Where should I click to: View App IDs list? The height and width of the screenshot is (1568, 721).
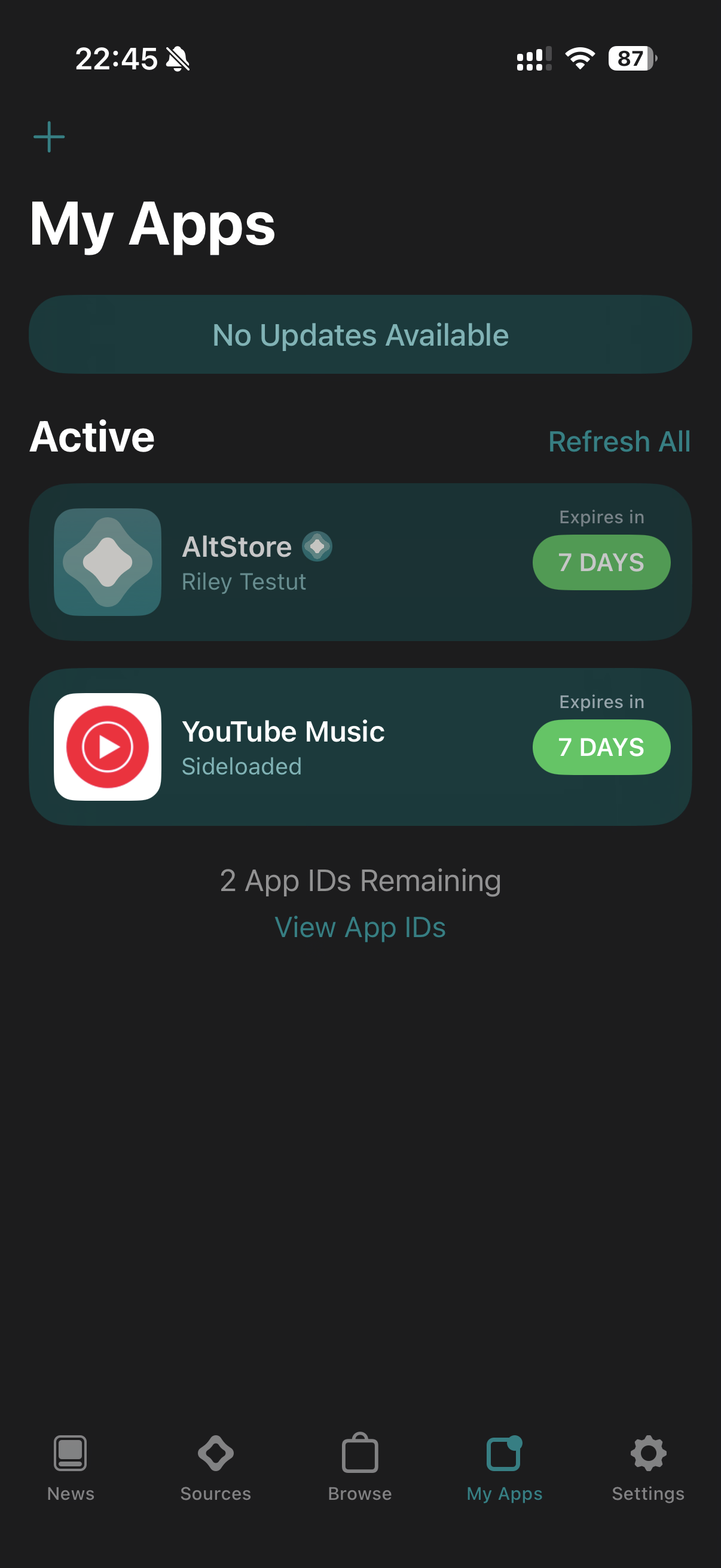click(360, 927)
